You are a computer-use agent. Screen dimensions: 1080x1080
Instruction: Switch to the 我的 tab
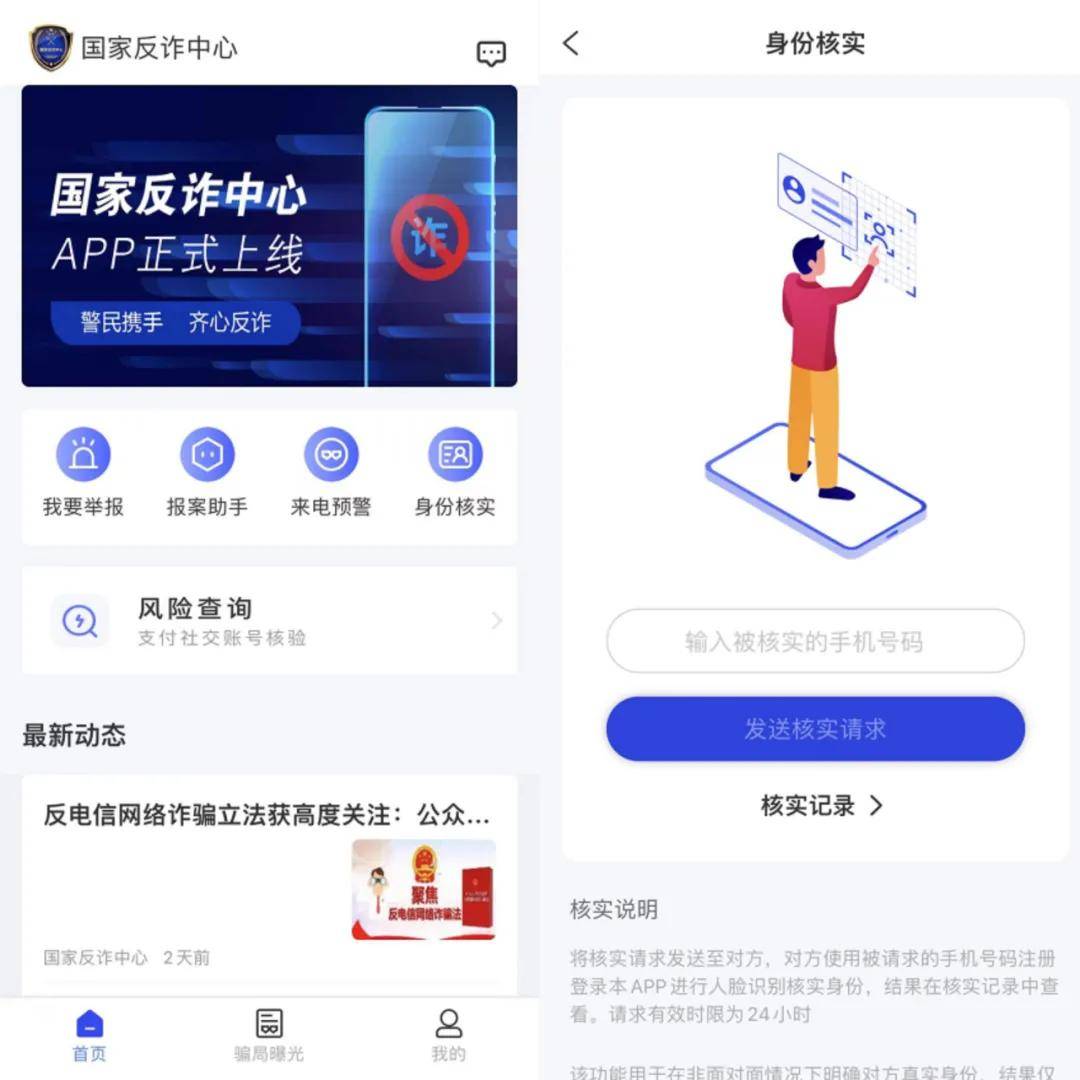[x=448, y=1034]
